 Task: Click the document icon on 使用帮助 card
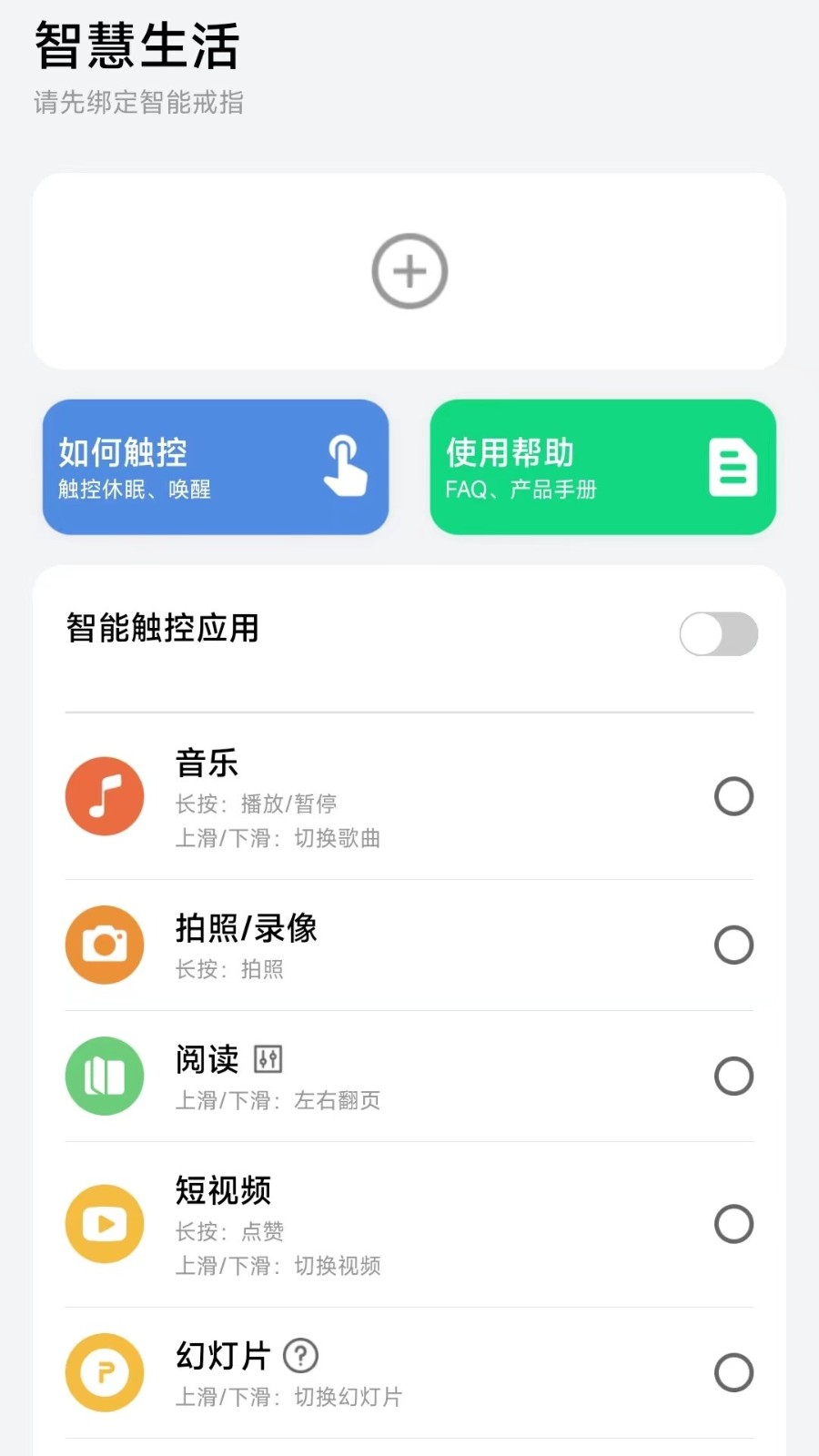pos(733,466)
